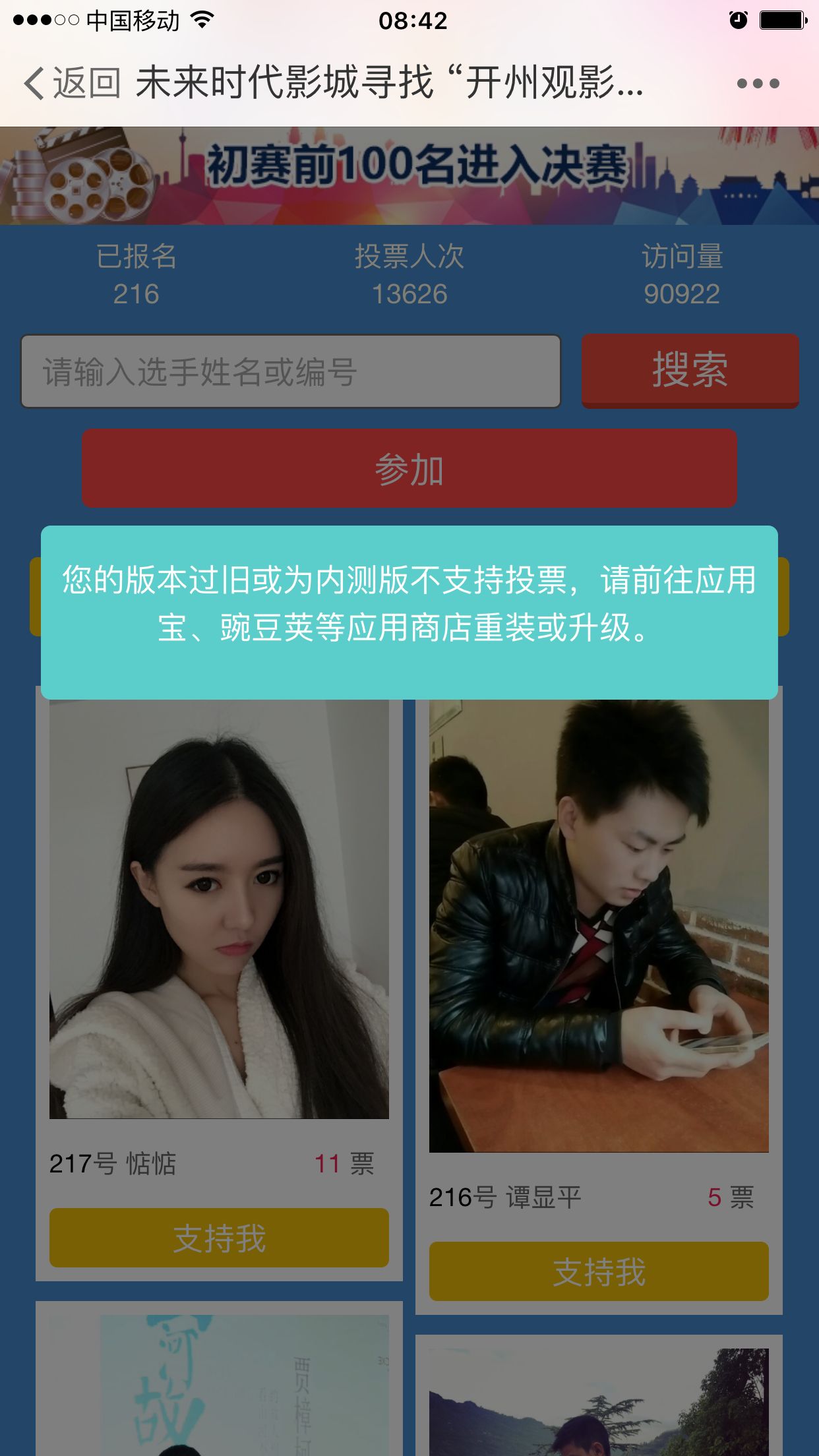The height and width of the screenshot is (1456, 819).
Task: Open the photo of contestant 217号
Action: pyautogui.click(x=219, y=910)
